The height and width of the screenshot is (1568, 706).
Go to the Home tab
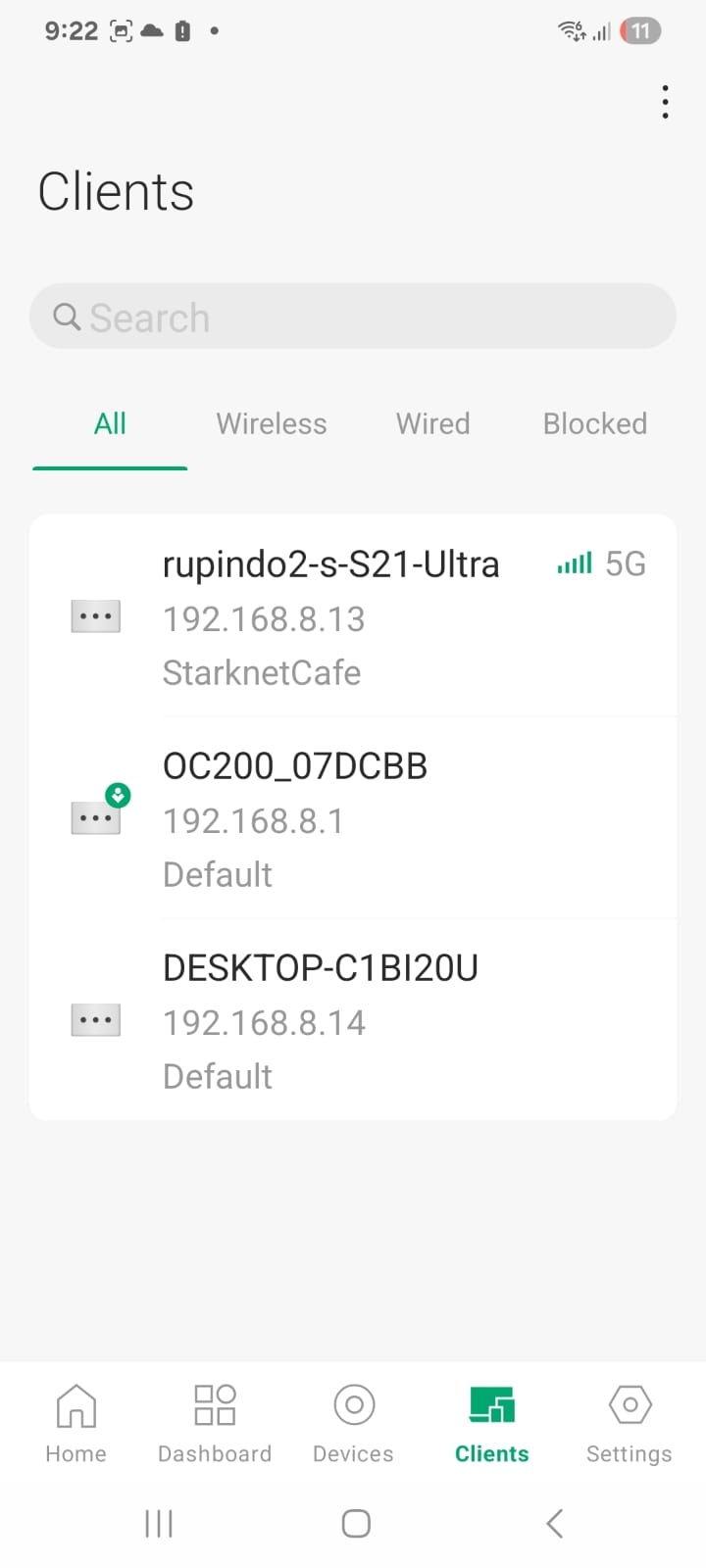(x=76, y=1423)
